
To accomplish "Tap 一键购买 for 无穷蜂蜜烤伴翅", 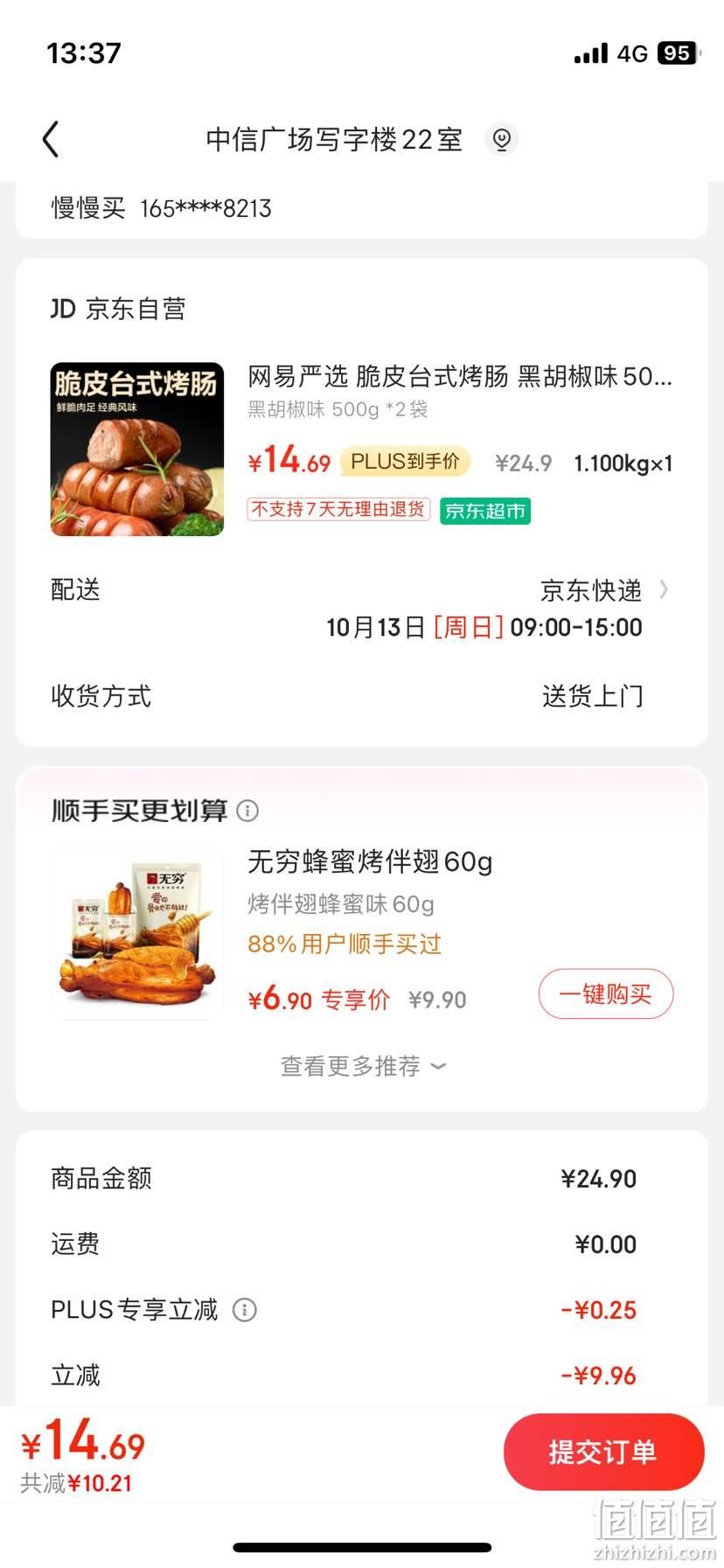I will pyautogui.click(x=605, y=993).
